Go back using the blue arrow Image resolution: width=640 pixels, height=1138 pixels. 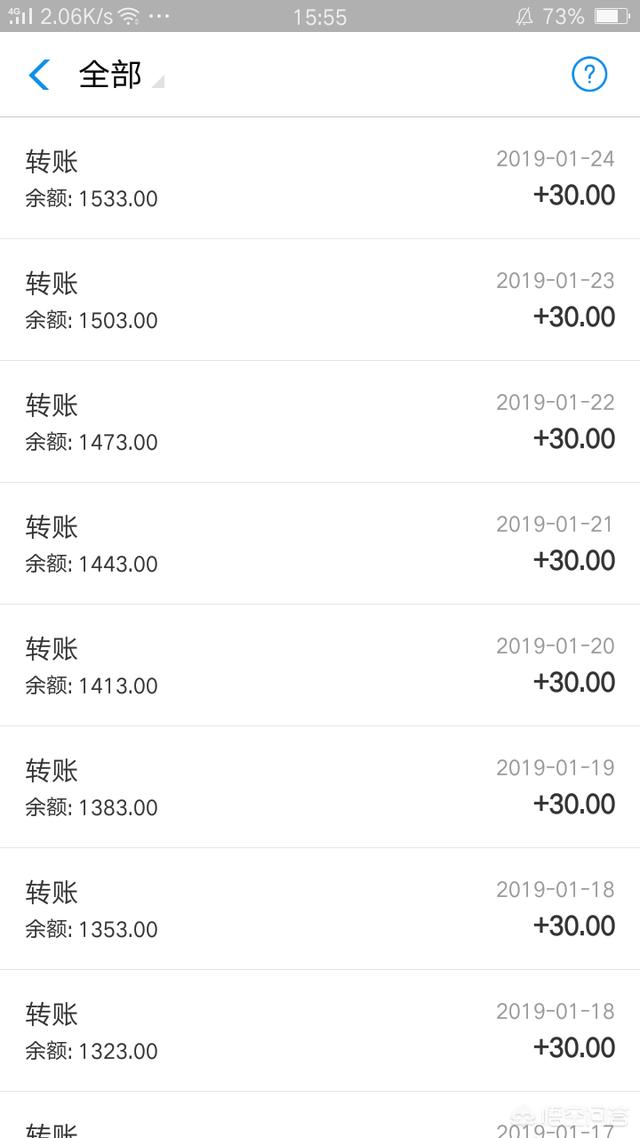point(38,75)
